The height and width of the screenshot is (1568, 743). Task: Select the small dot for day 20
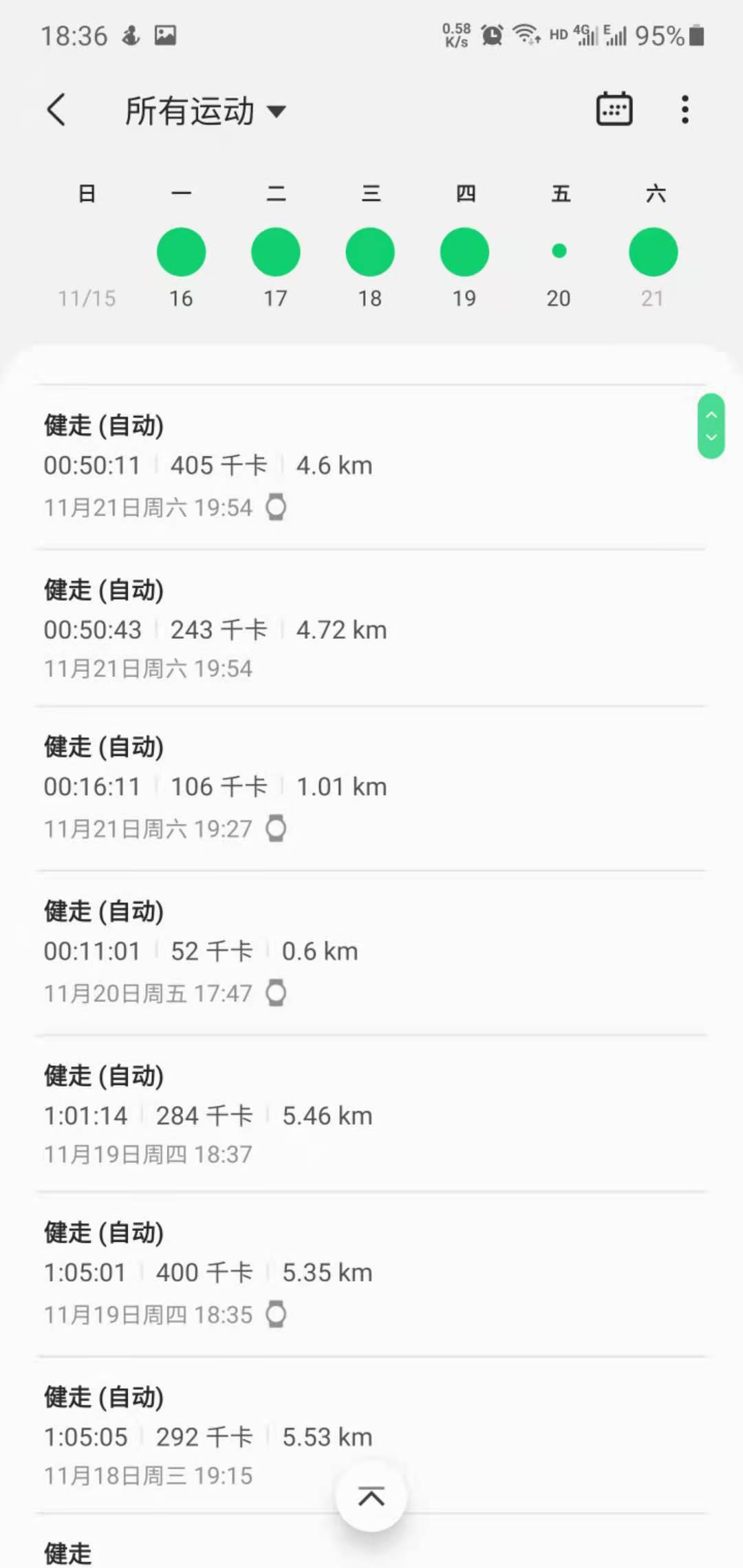[559, 252]
